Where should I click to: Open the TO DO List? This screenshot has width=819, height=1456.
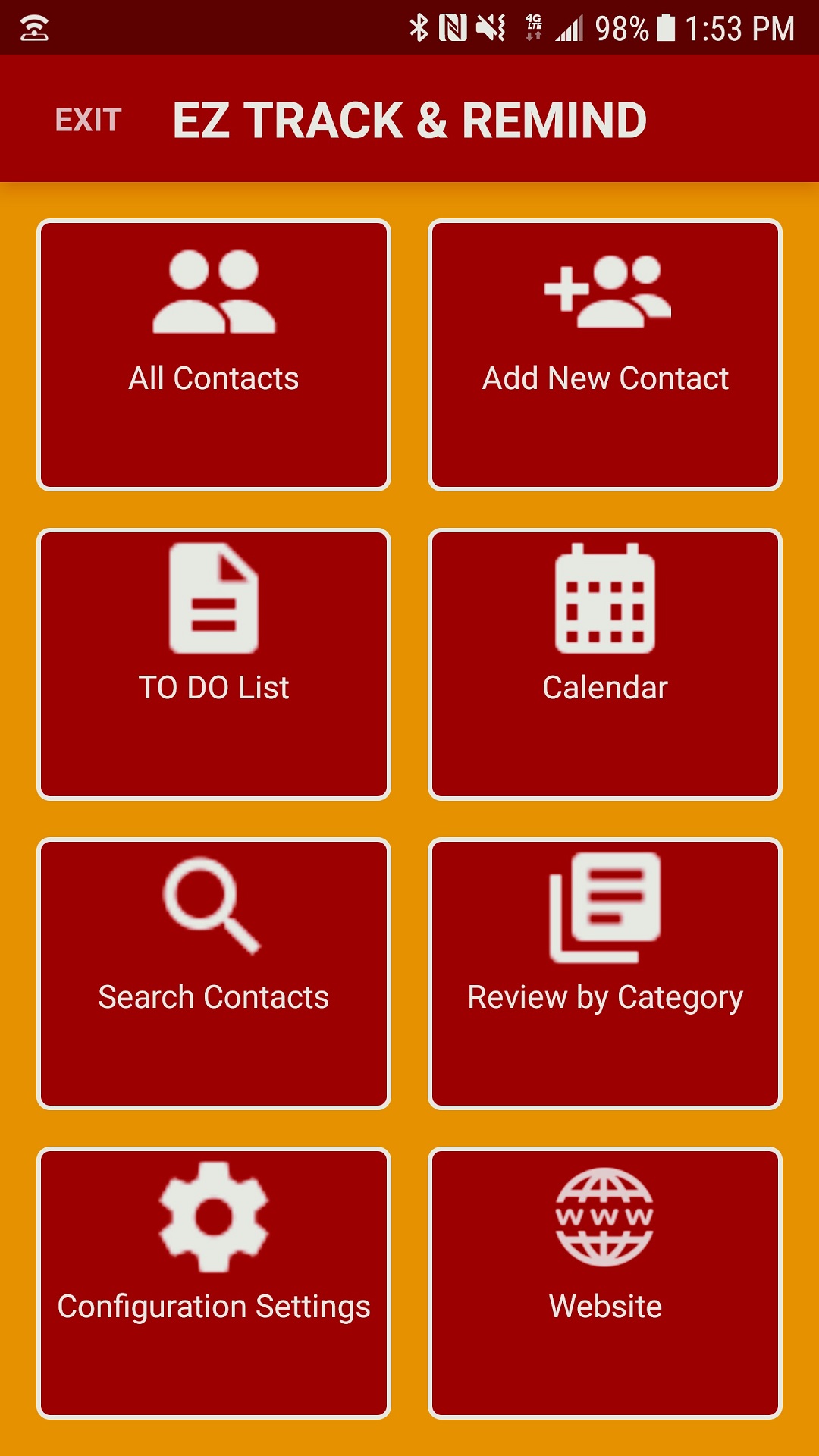[x=214, y=664]
